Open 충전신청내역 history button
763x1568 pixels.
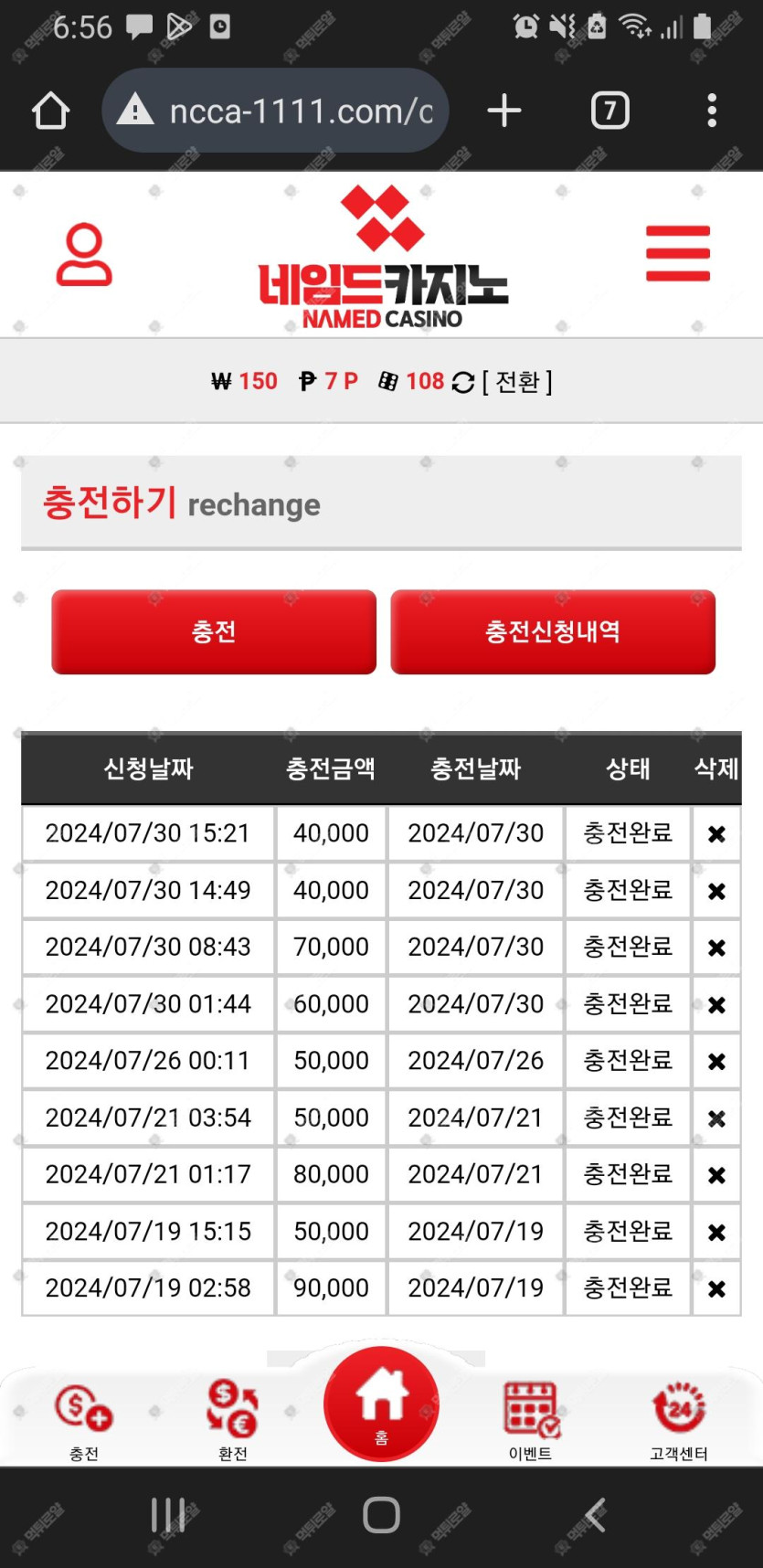553,631
